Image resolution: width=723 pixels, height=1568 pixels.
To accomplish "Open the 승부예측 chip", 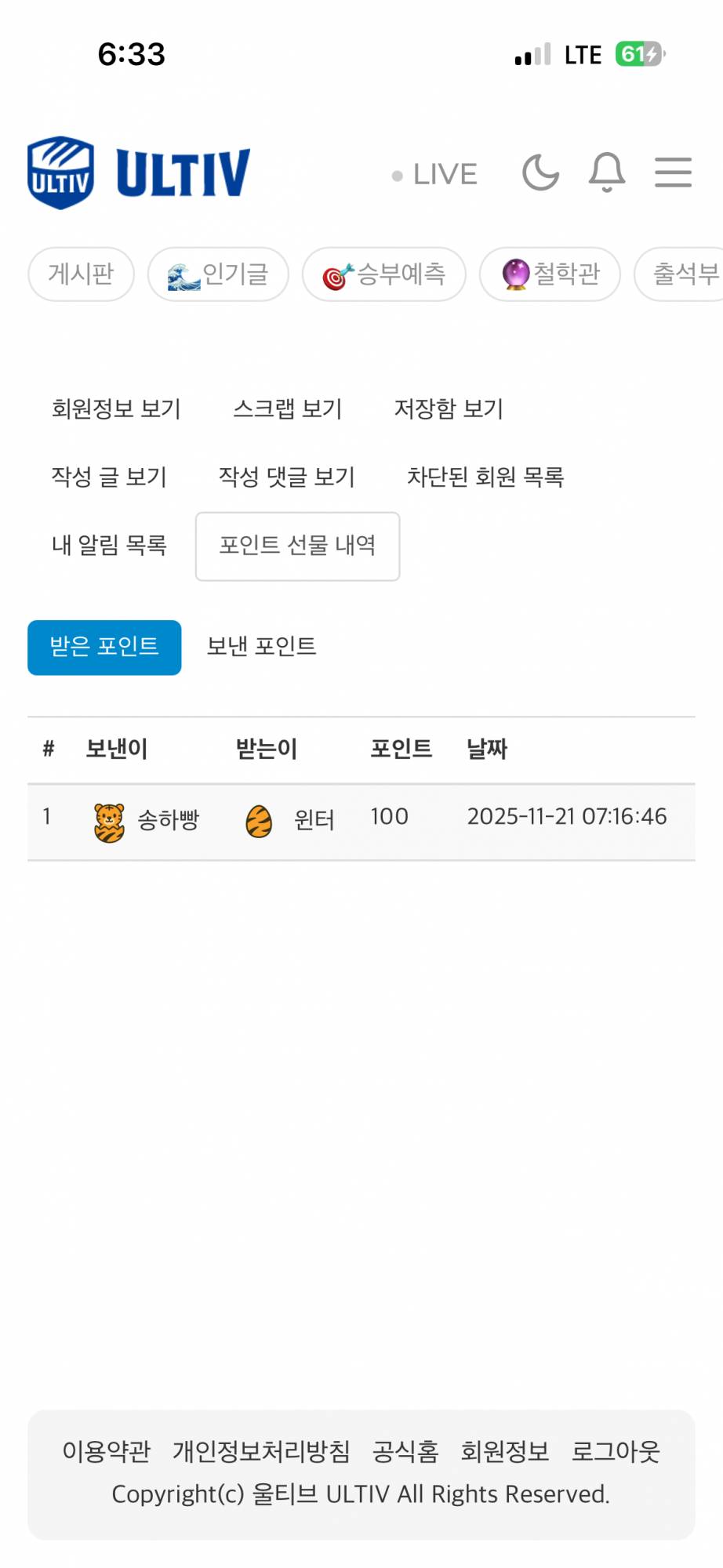I will click(383, 274).
